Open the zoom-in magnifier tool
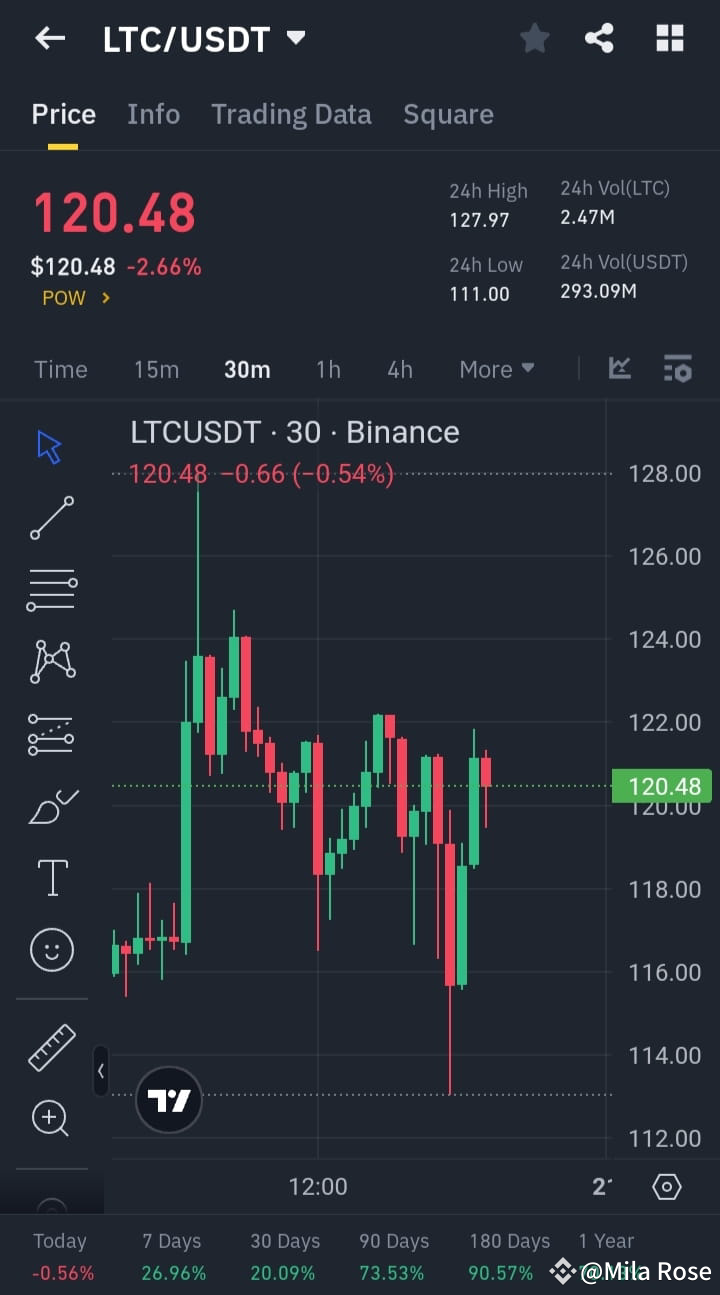720x1295 pixels. (x=50, y=1118)
